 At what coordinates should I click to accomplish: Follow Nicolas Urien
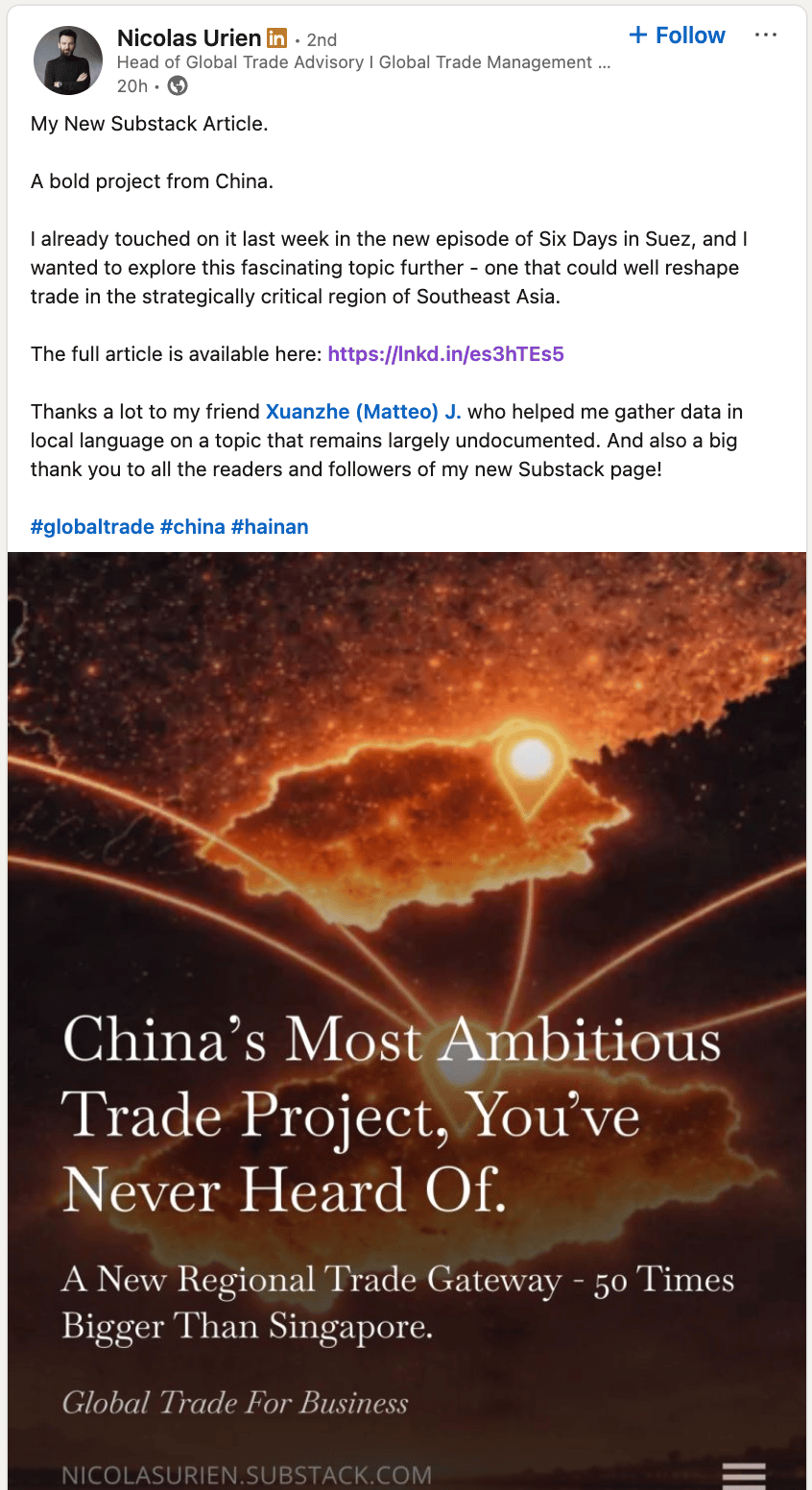[x=677, y=36]
